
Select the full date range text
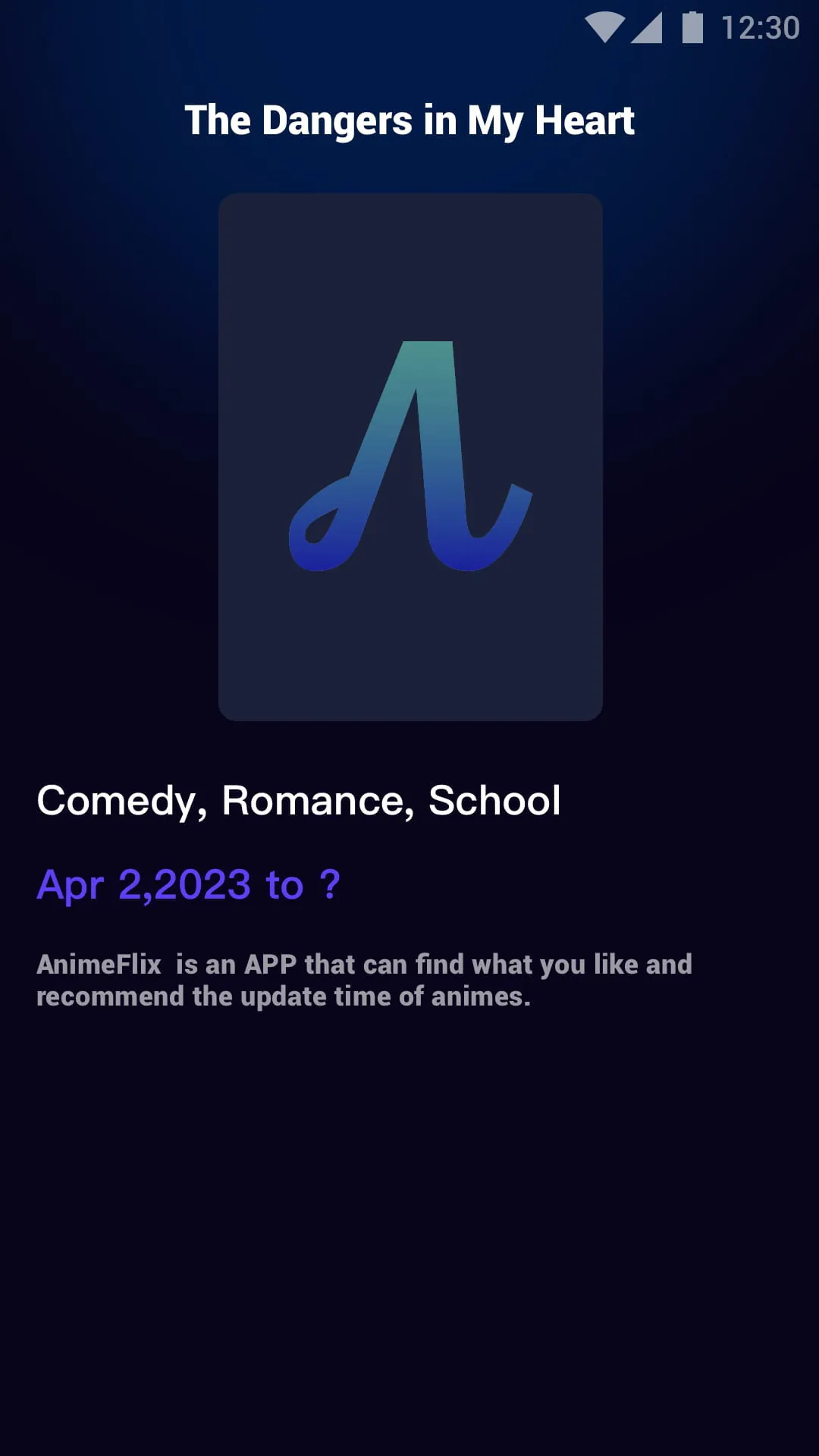pos(188,883)
